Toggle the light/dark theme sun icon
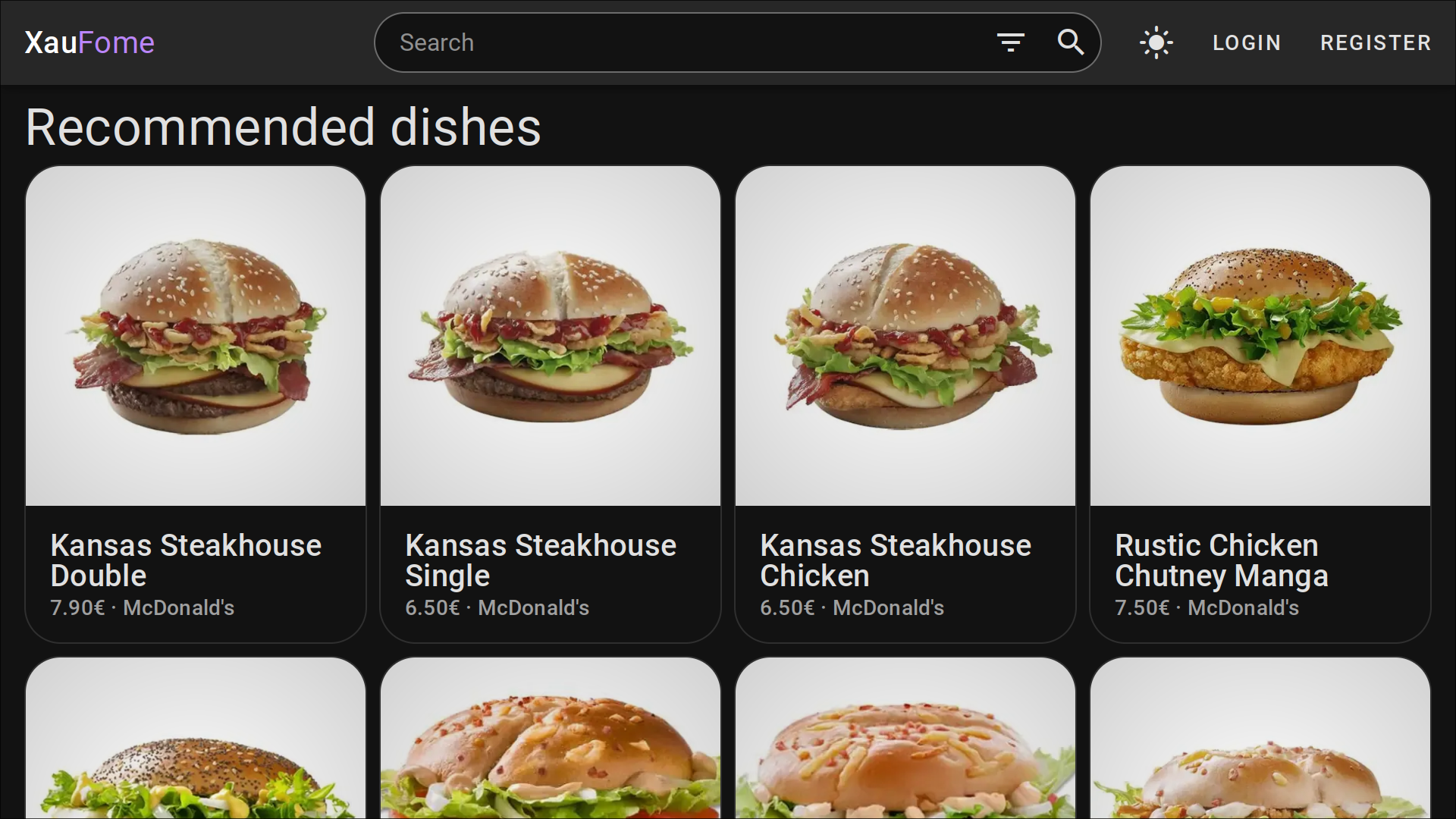The image size is (1456, 819). [x=1156, y=42]
